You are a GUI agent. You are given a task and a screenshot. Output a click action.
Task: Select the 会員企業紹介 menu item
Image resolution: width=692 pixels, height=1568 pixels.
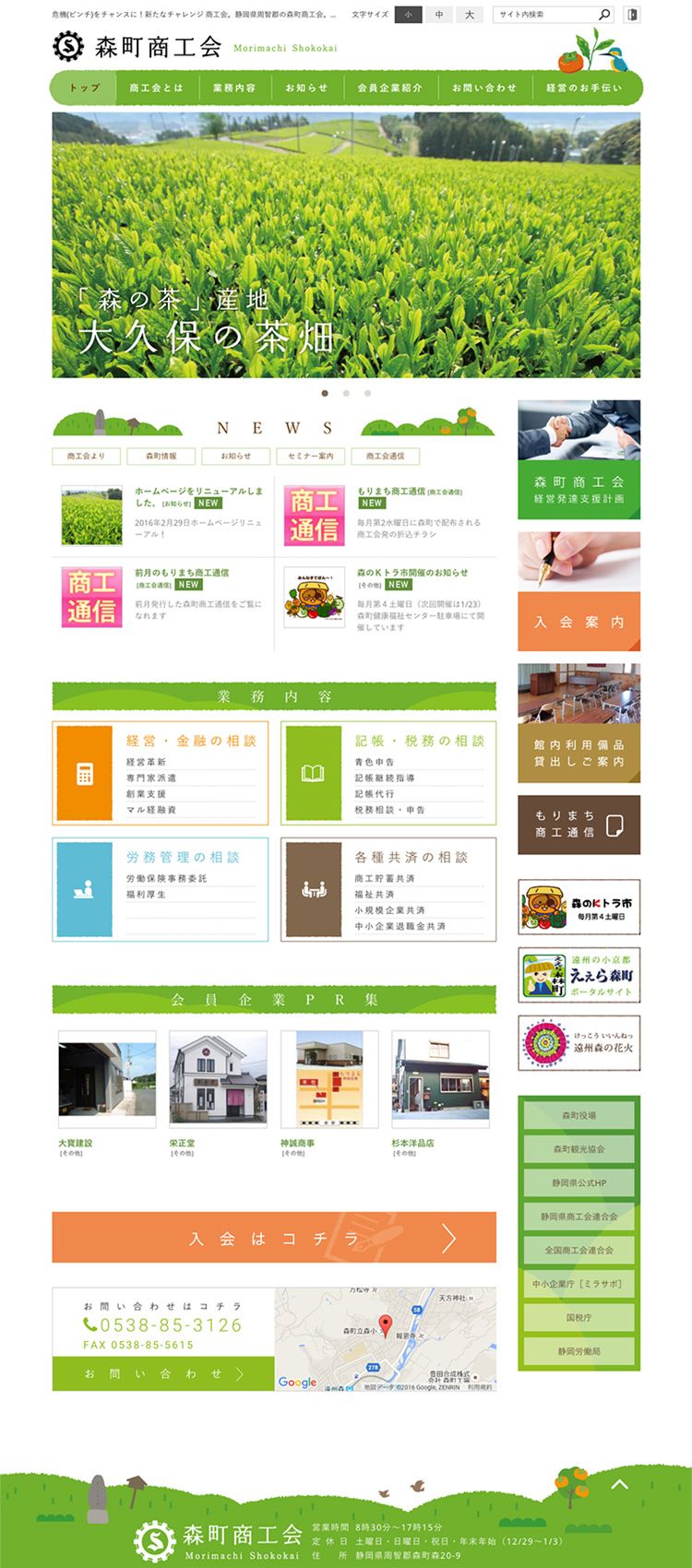pyautogui.click(x=389, y=88)
